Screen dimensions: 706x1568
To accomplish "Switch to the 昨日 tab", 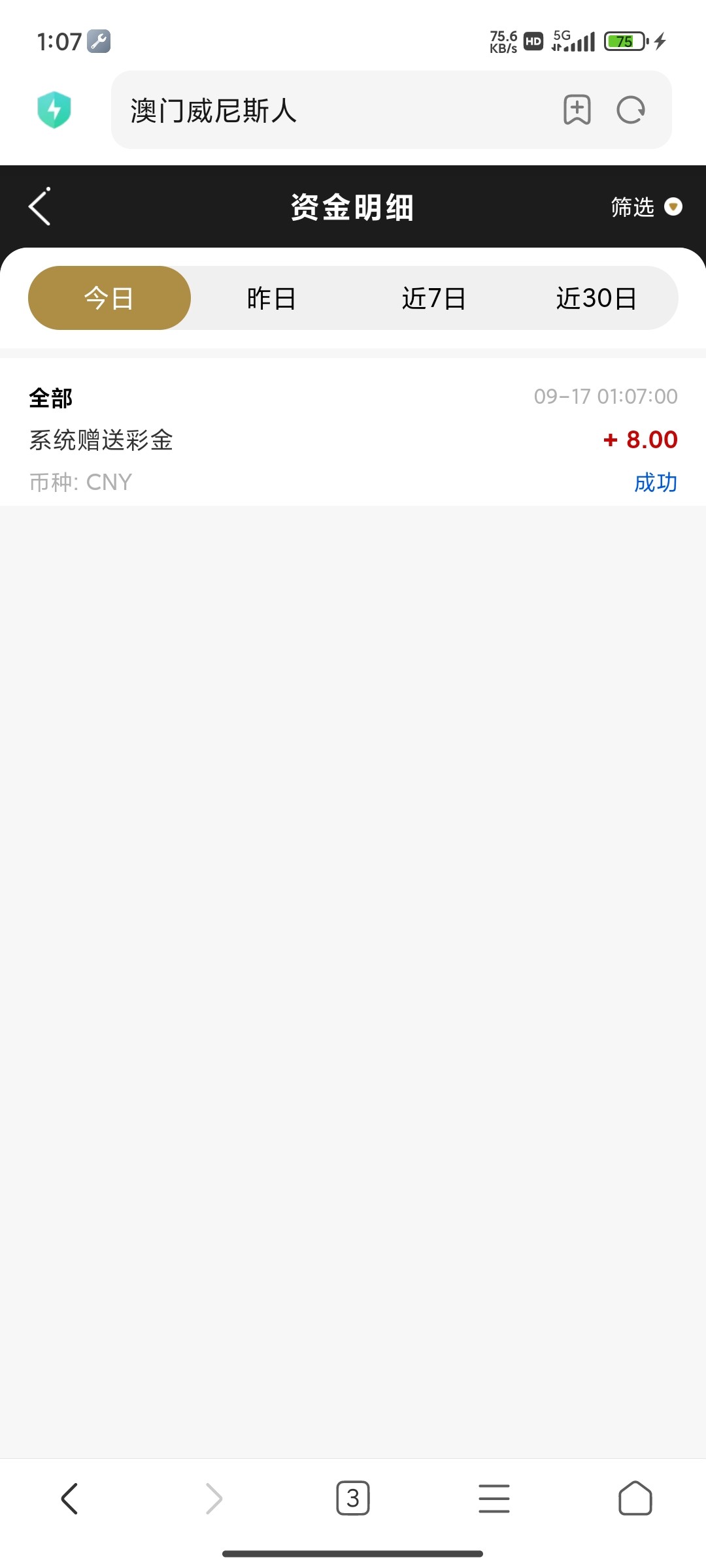I will [x=271, y=298].
